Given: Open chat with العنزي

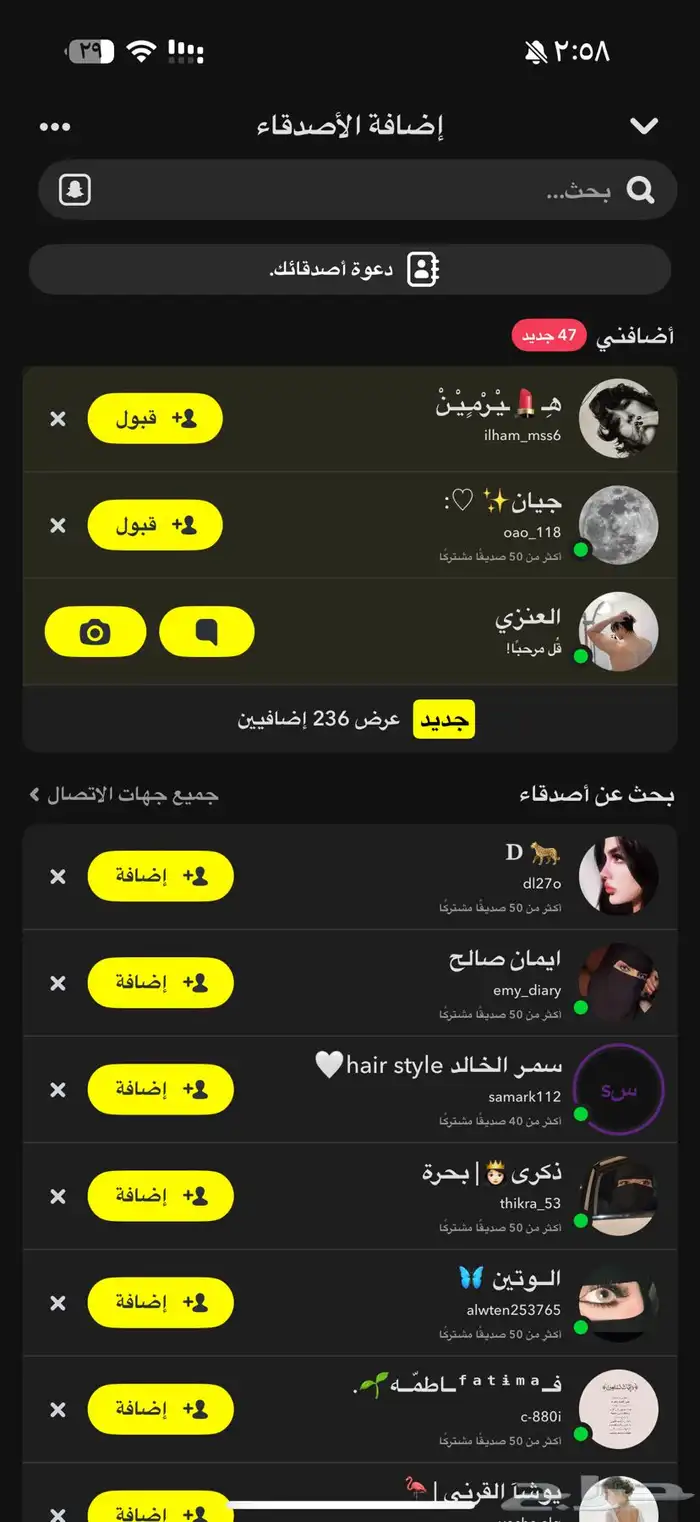Looking at the screenshot, I should [x=207, y=632].
